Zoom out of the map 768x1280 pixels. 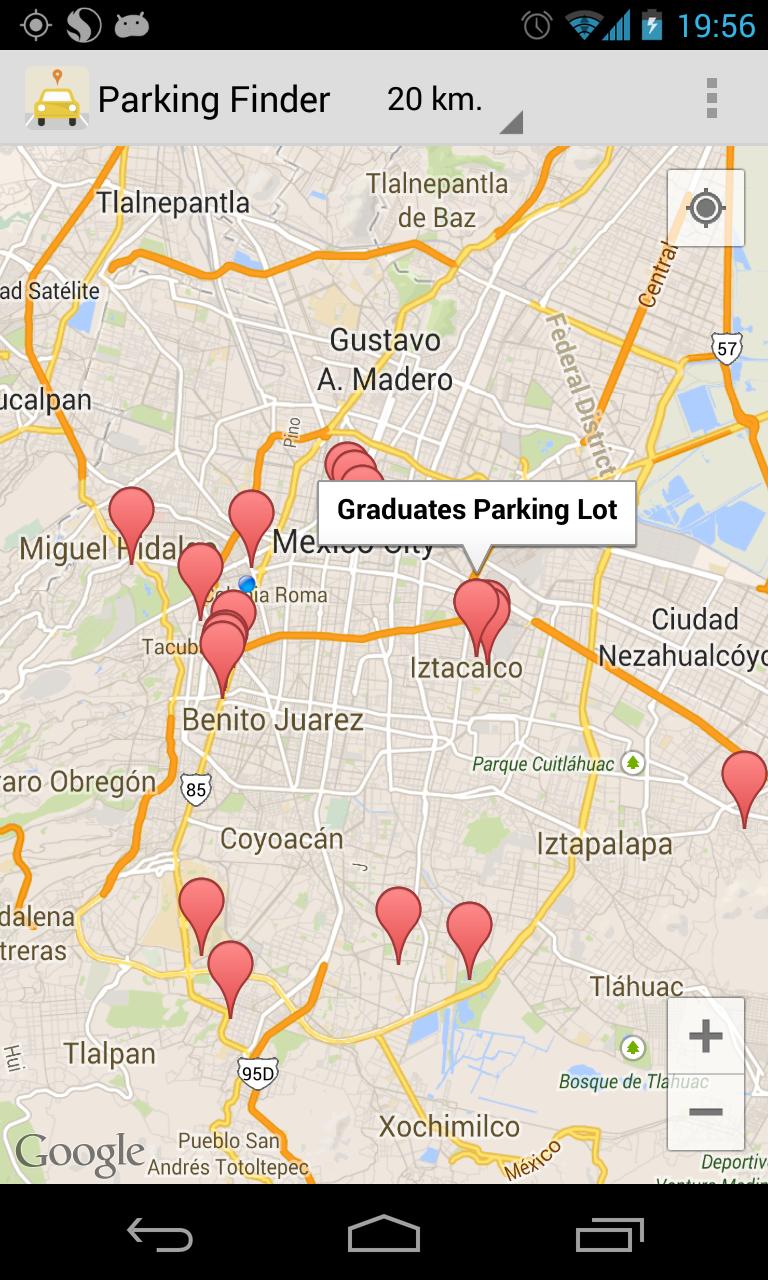click(706, 1112)
